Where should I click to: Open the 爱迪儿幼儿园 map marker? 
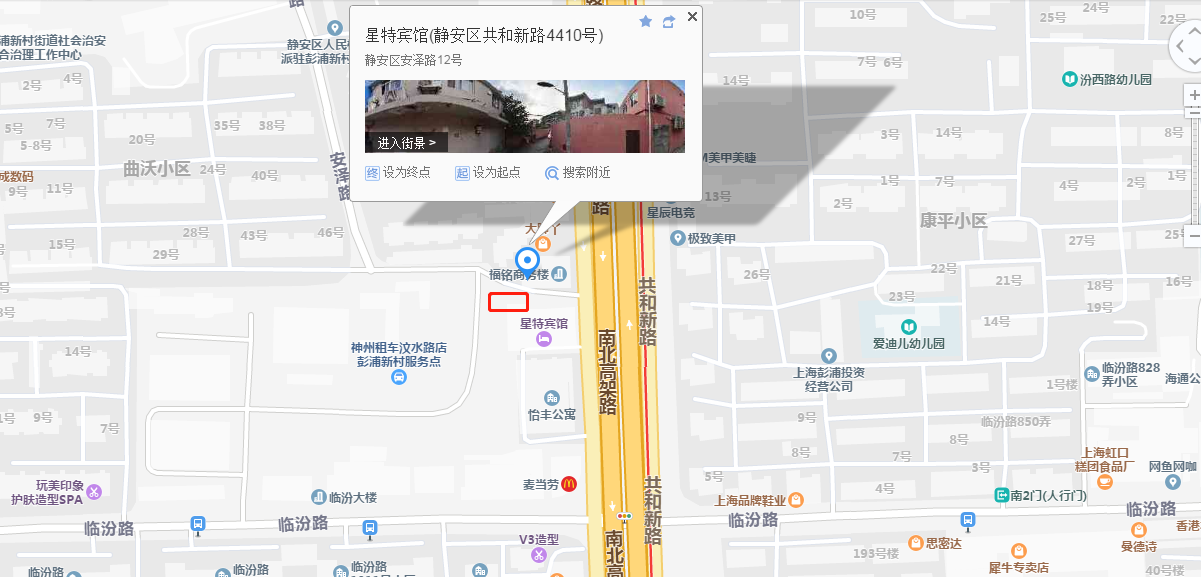[x=908, y=327]
